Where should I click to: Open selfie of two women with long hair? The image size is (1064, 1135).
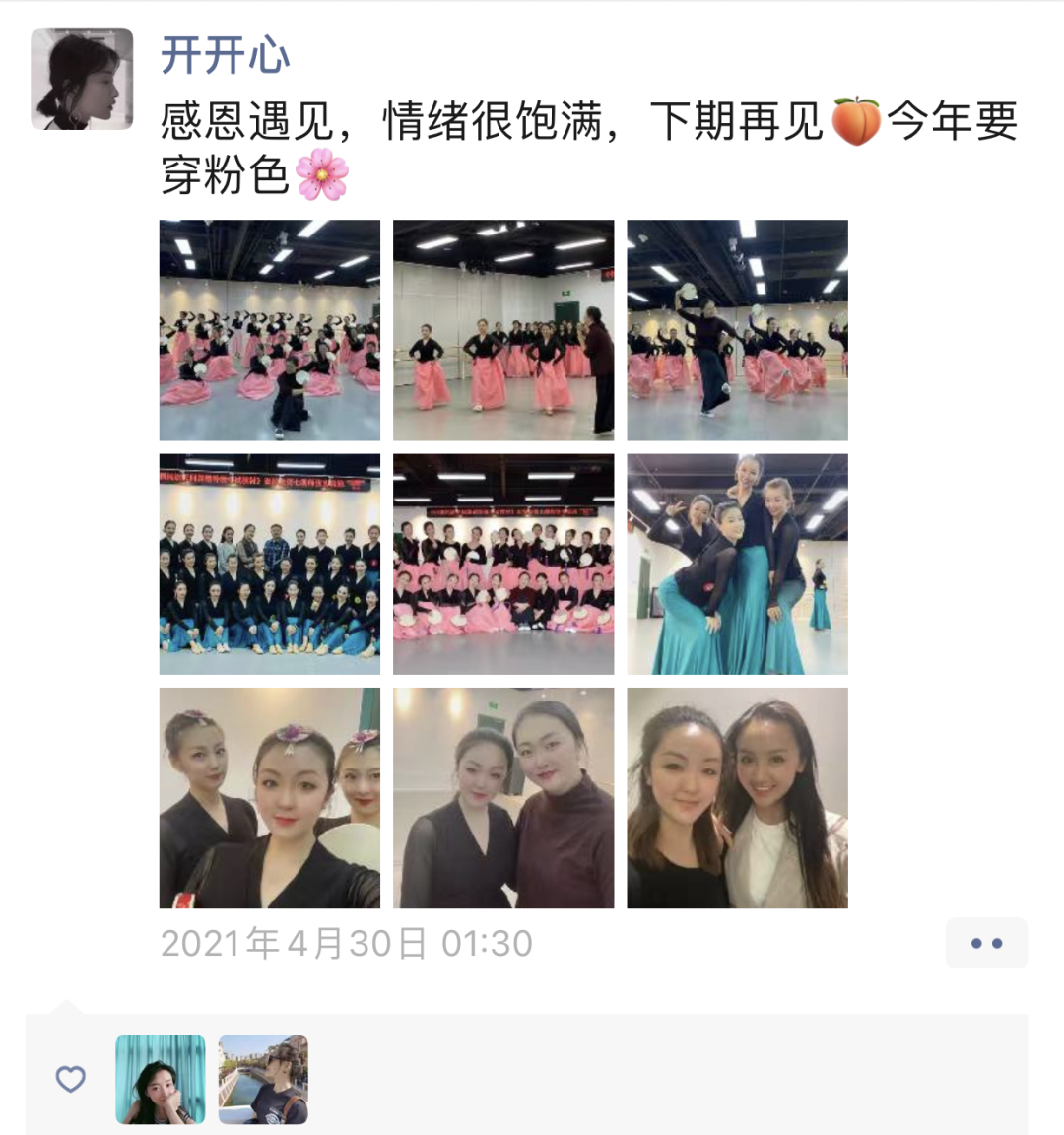737,797
